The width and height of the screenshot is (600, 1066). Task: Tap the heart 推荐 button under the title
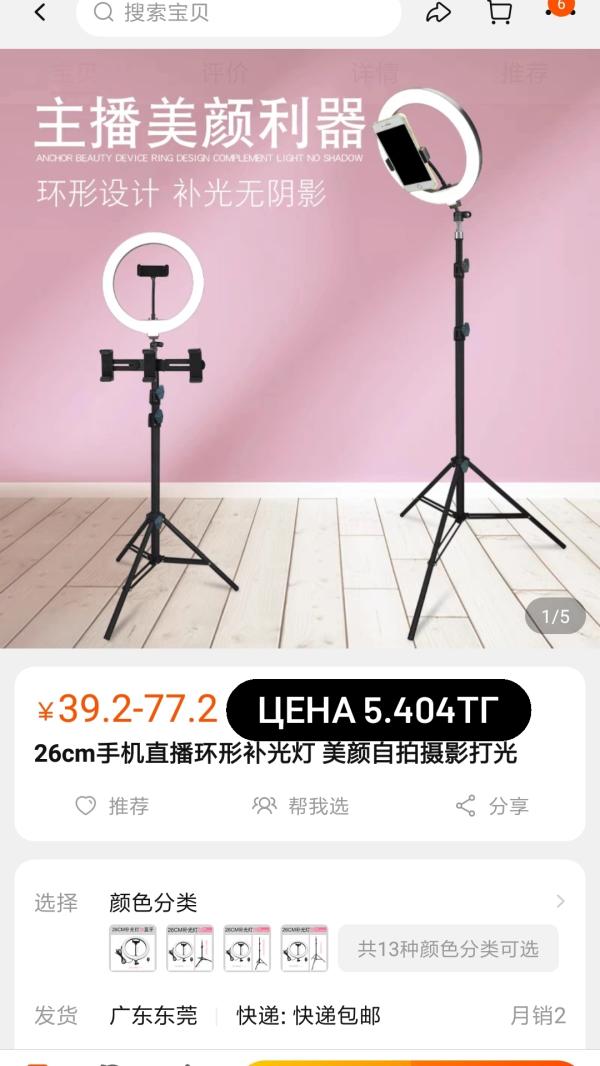coord(112,806)
